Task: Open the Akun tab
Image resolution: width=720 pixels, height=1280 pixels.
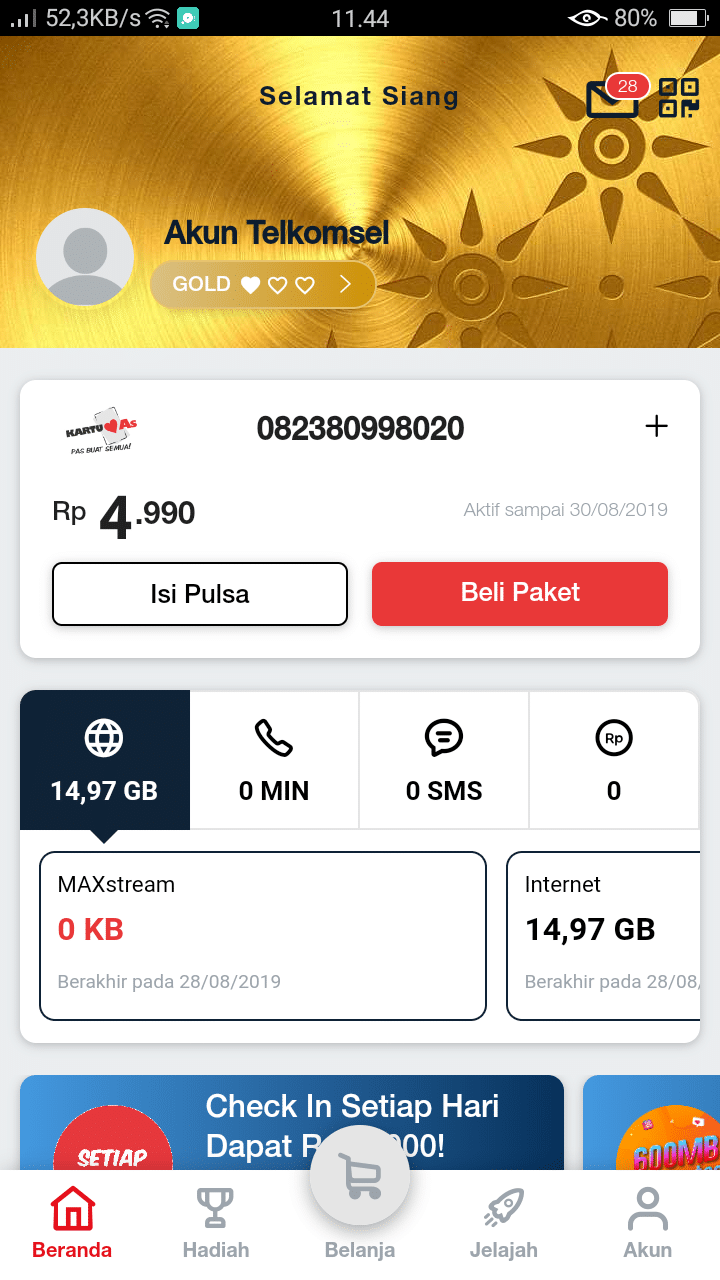Action: 648,1222
